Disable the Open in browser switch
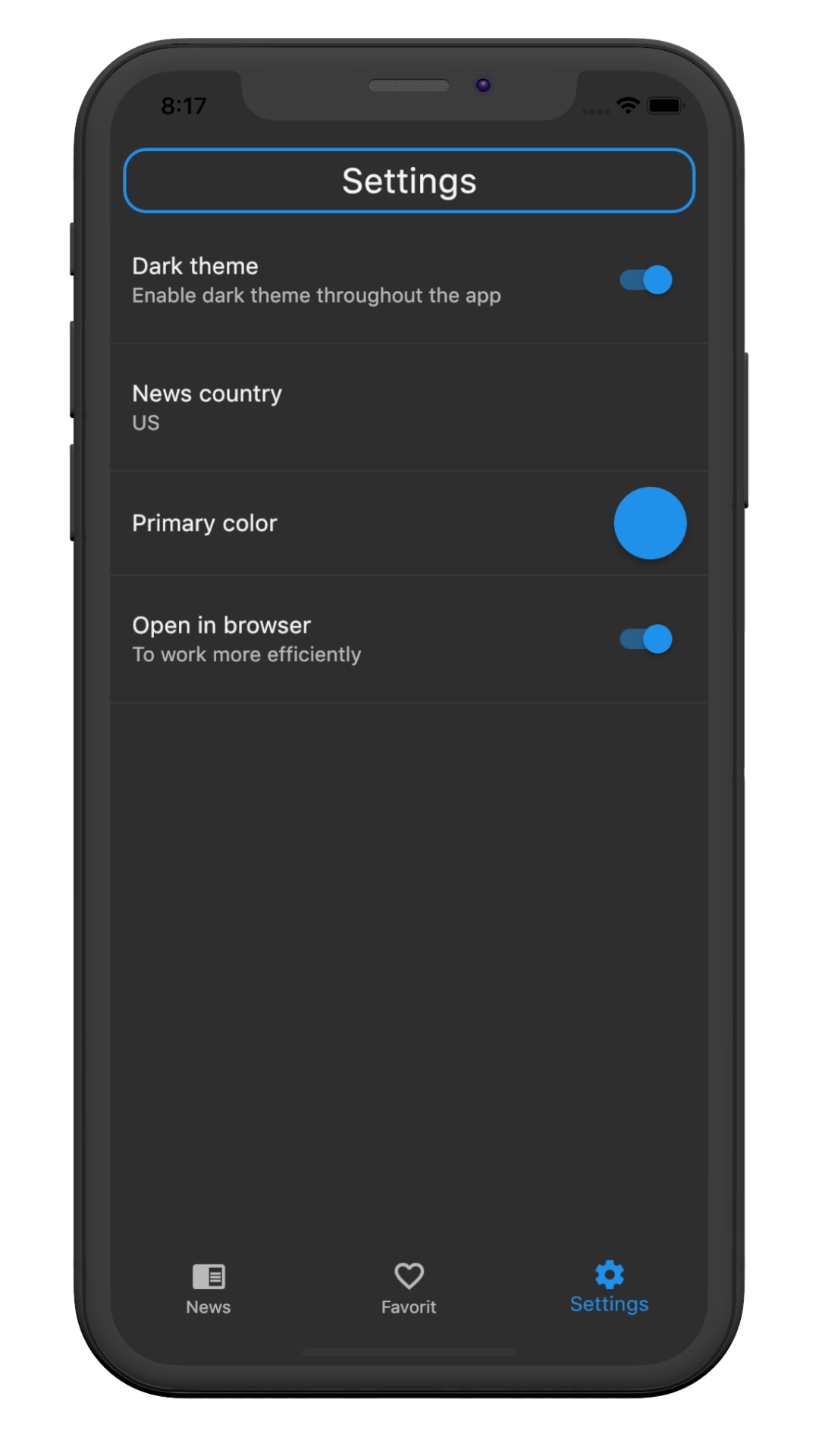 [x=646, y=639]
